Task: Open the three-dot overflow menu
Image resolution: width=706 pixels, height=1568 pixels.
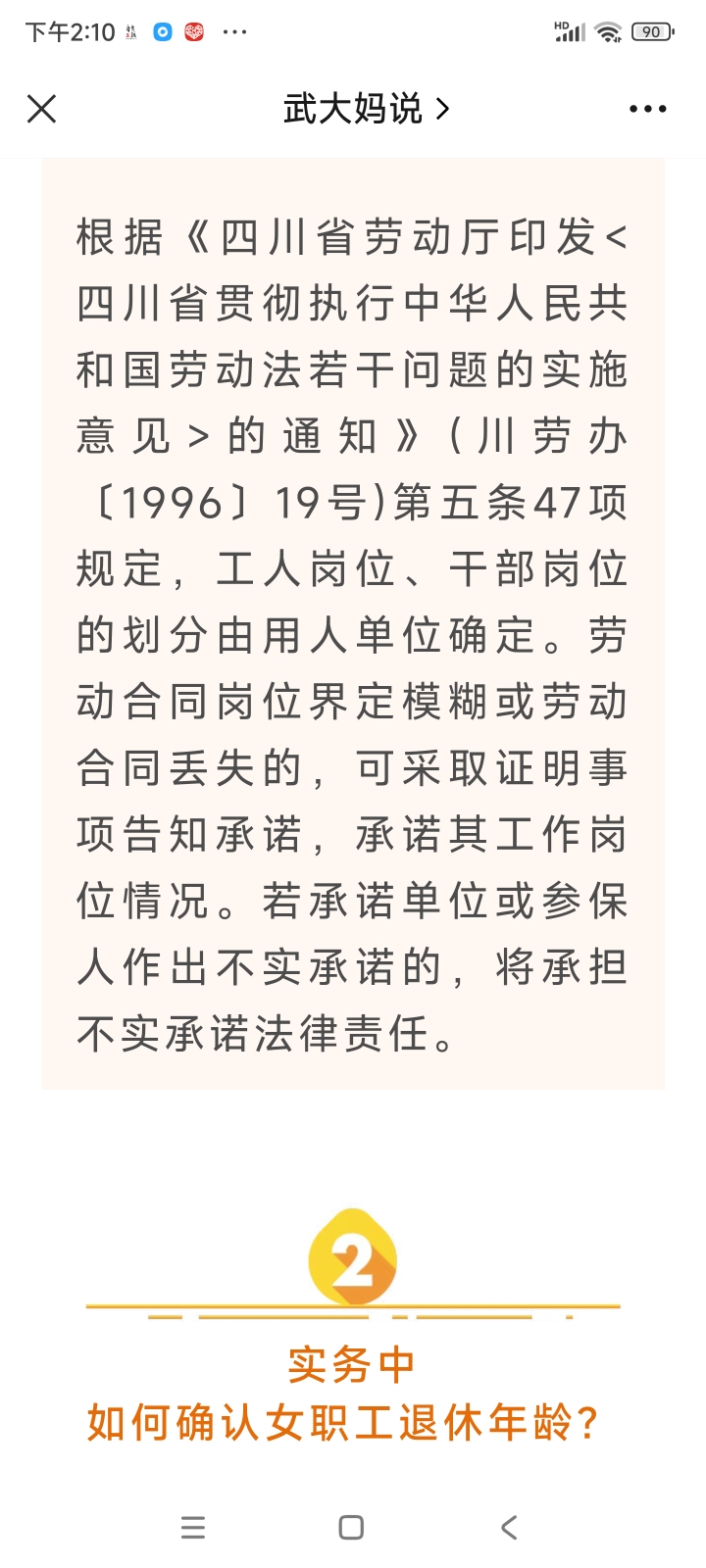Action: pyautogui.click(x=648, y=109)
